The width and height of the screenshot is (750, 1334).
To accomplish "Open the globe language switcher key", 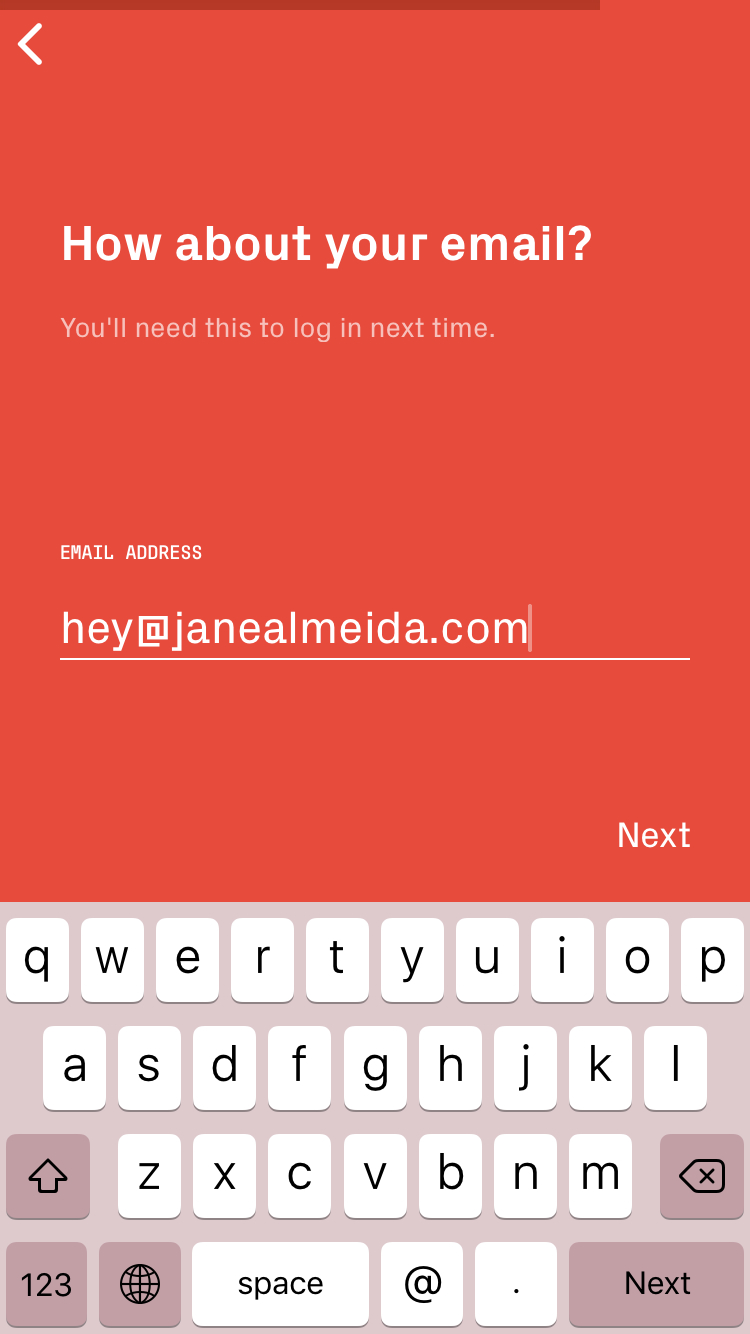I will (x=140, y=1284).
